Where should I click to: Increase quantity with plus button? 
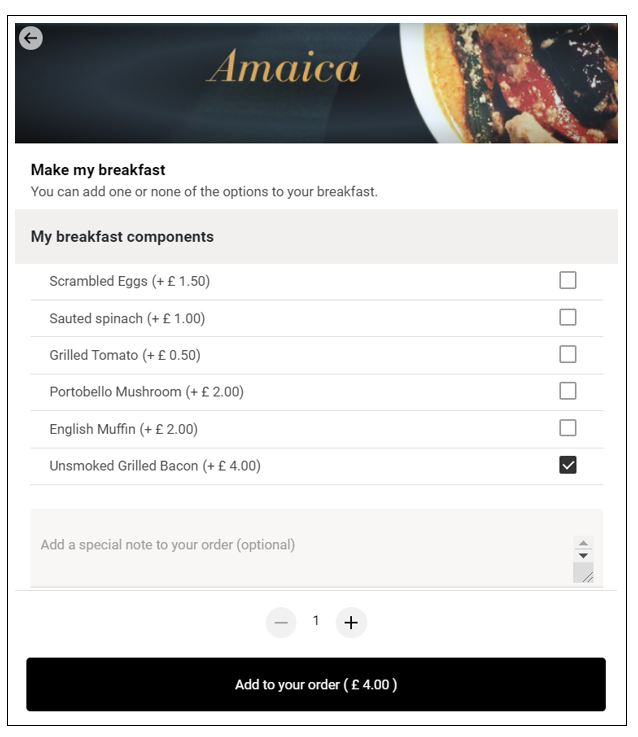351,623
